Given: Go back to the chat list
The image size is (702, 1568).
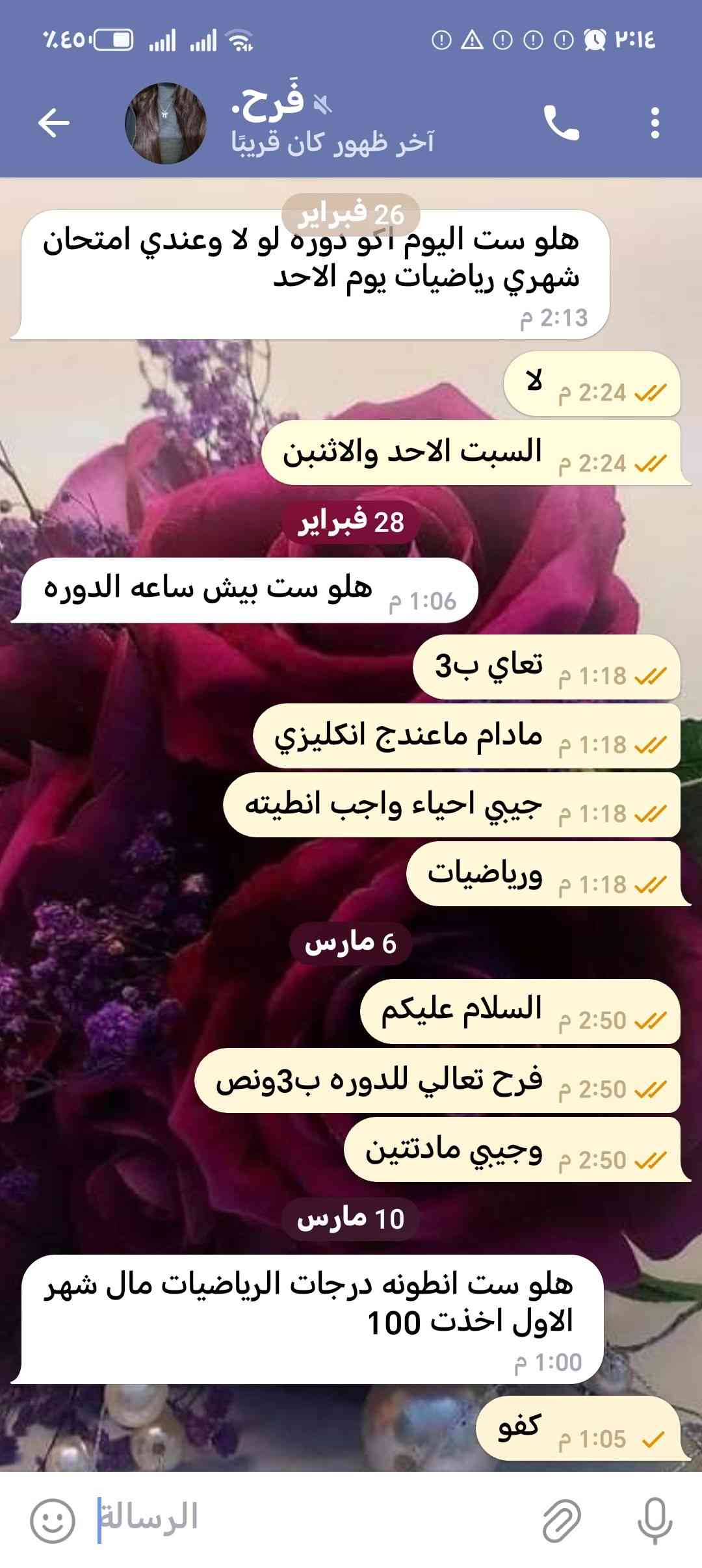Looking at the screenshot, I should tap(53, 123).
